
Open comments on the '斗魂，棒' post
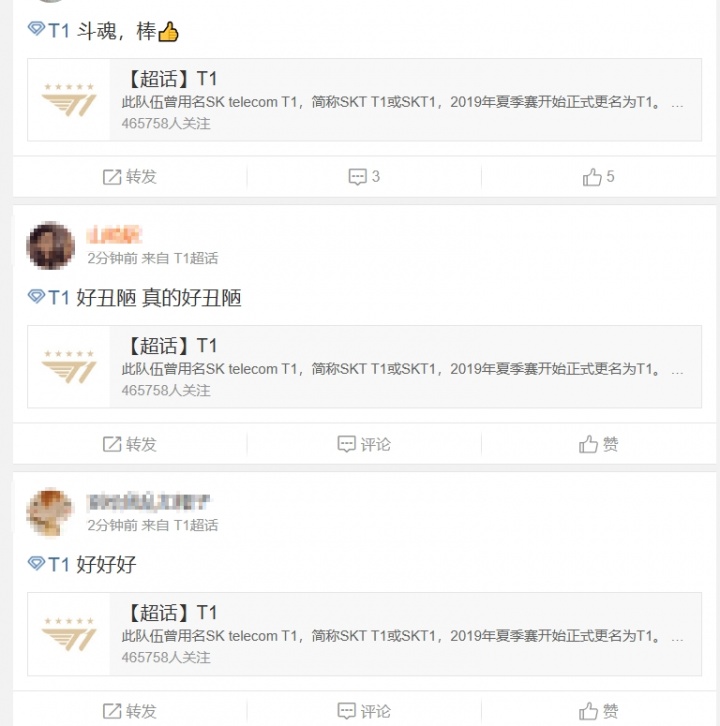point(364,177)
